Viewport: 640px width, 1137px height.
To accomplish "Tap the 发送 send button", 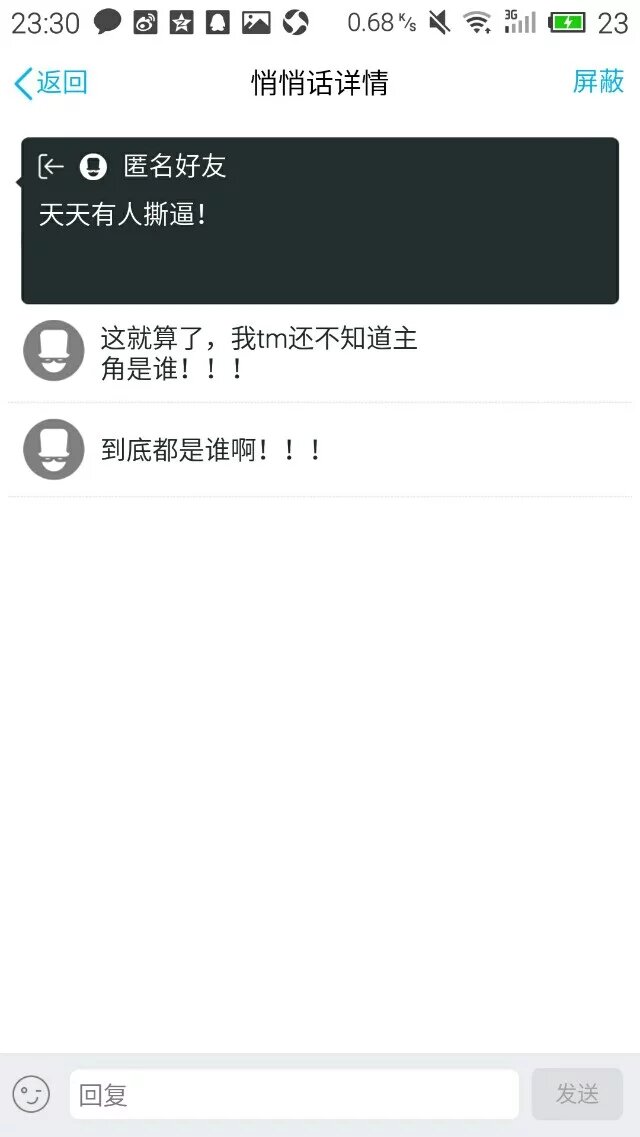I will (577, 1094).
